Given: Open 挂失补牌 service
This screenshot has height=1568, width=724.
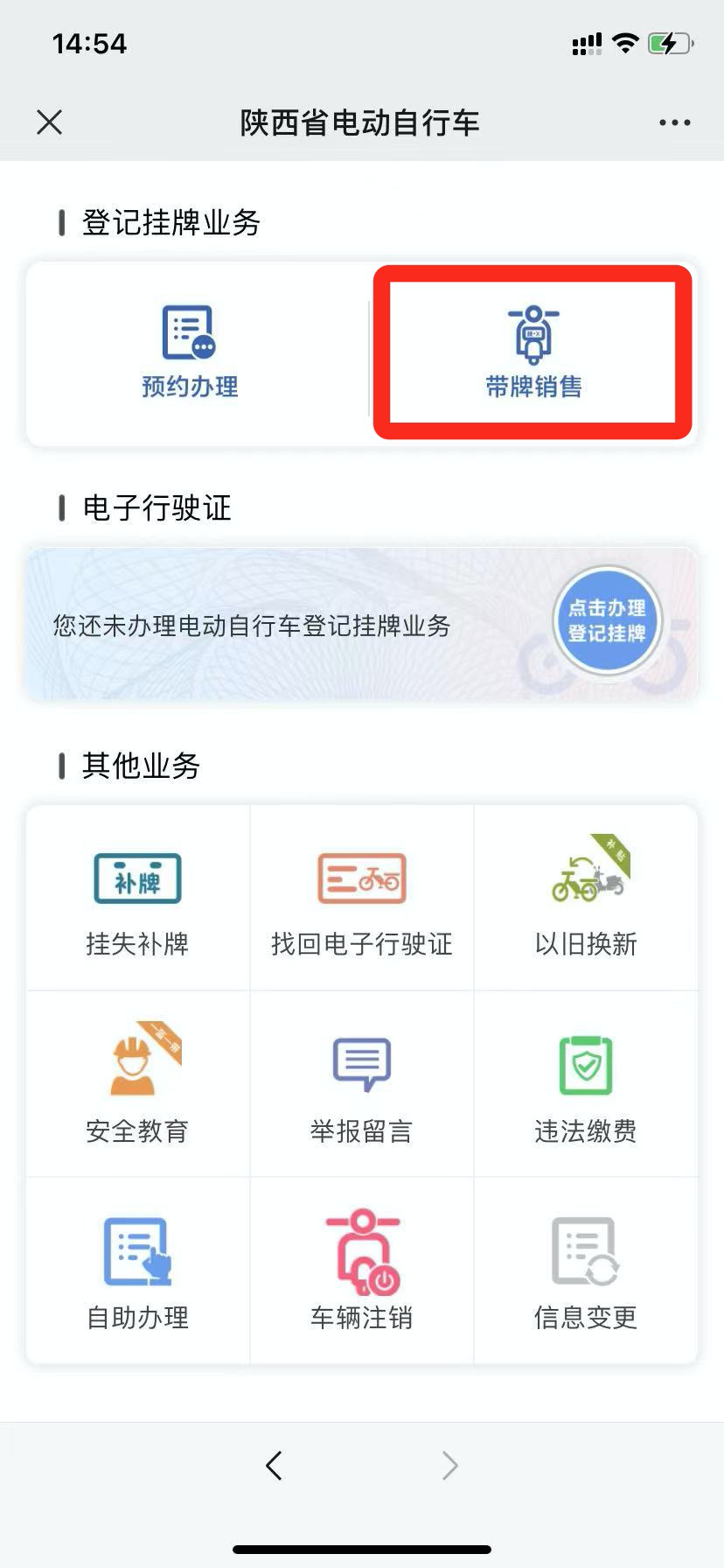Looking at the screenshot, I should [x=137, y=900].
